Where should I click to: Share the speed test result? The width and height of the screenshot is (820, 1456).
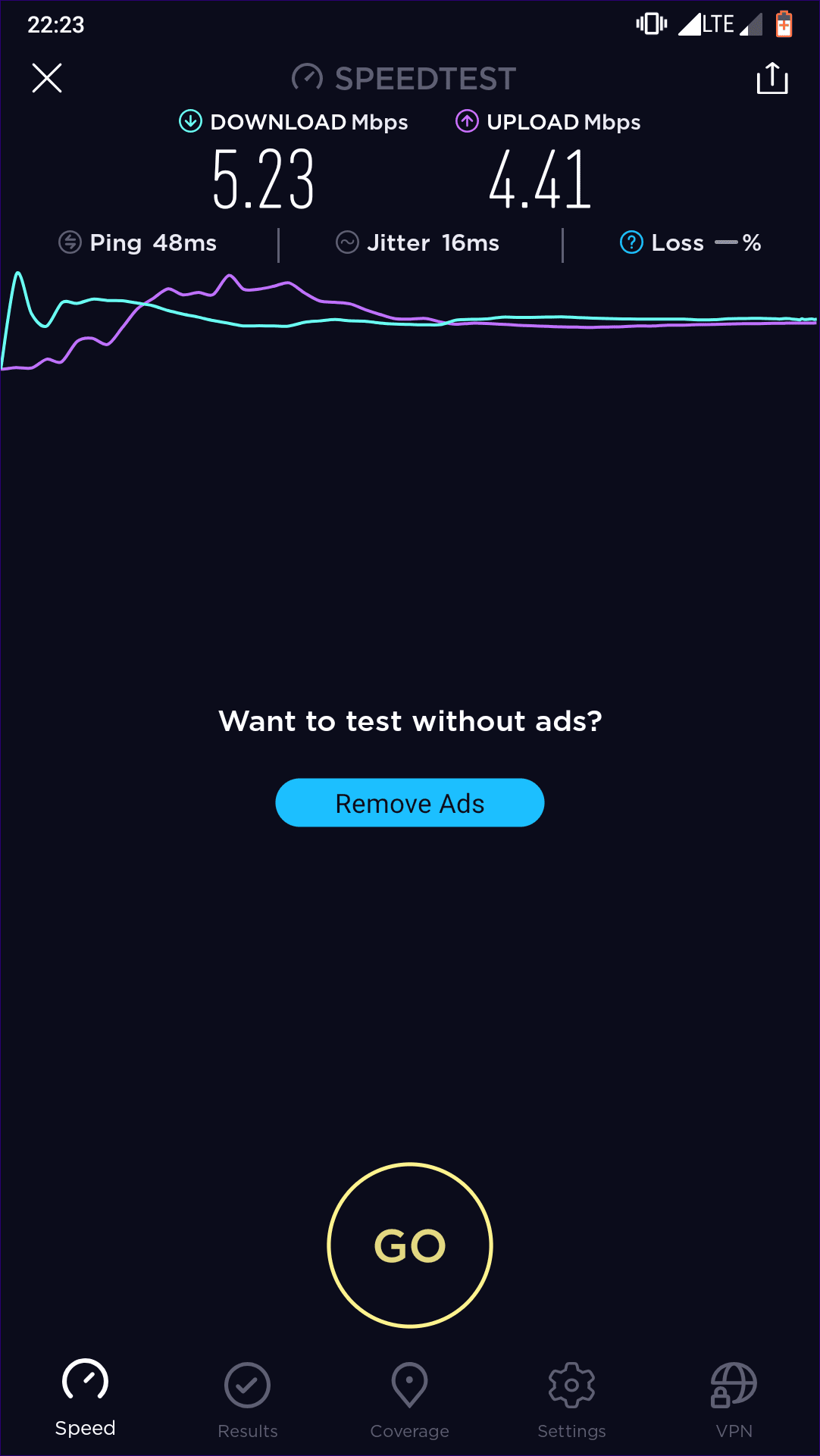[x=772, y=78]
